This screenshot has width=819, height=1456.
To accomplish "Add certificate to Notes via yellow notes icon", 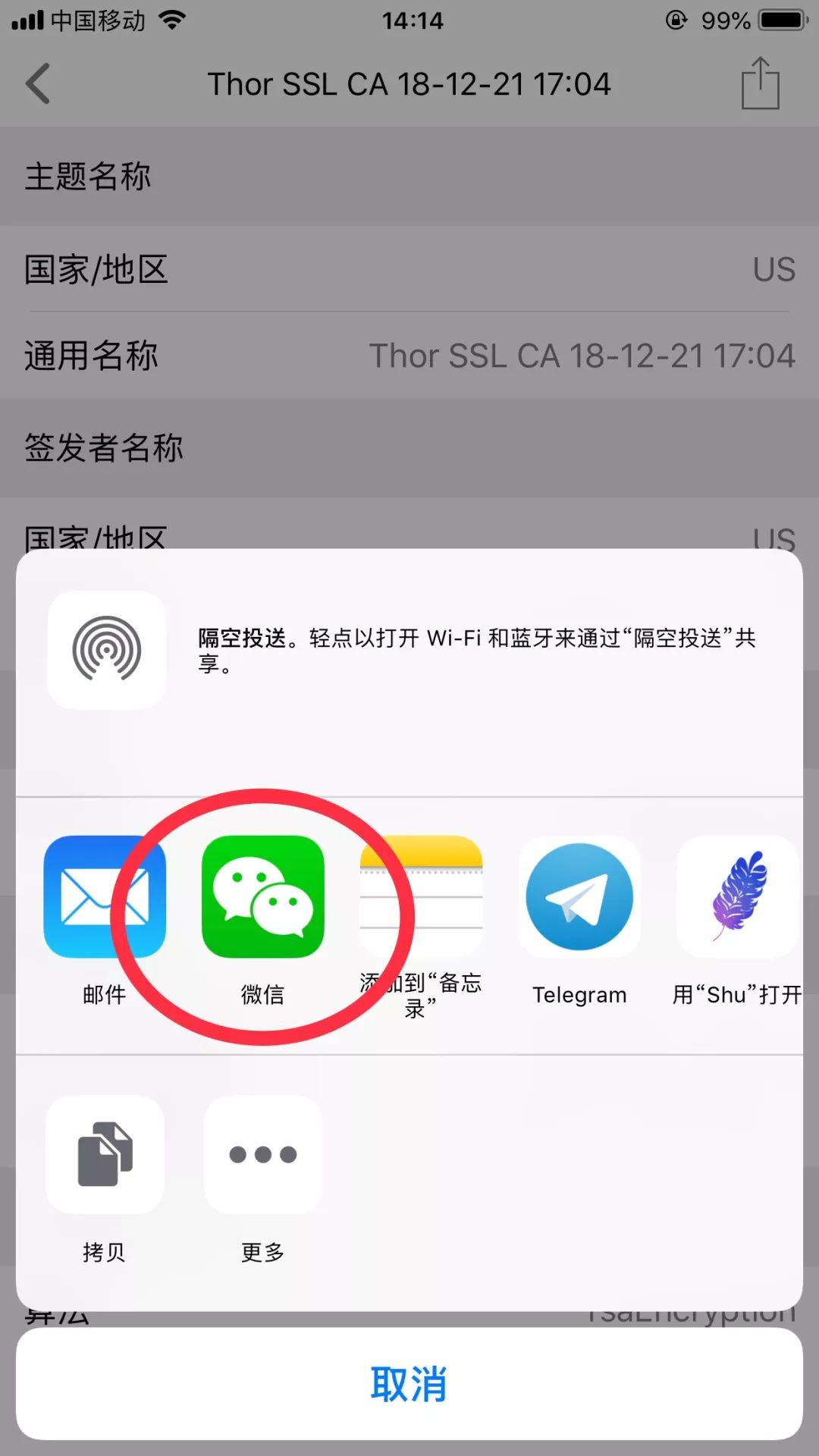I will (x=421, y=899).
